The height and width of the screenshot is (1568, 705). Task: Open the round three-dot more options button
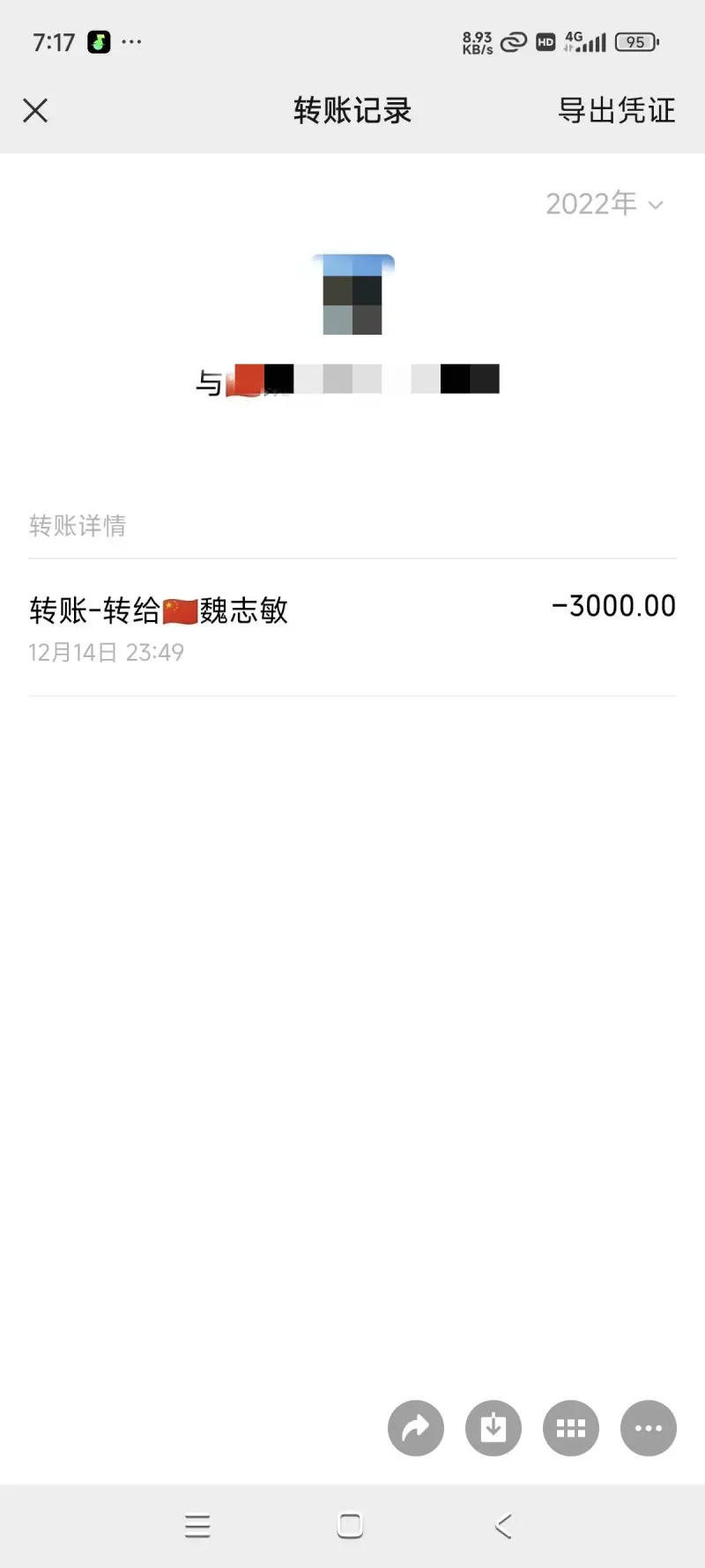[649, 1428]
